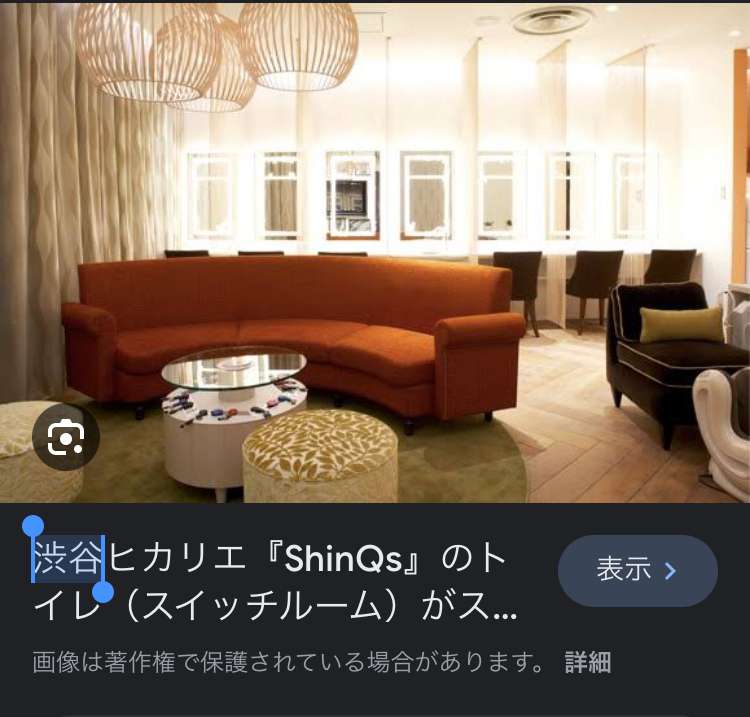Tap the 表示 button to visit the page
This screenshot has width=750, height=717.
637,571
